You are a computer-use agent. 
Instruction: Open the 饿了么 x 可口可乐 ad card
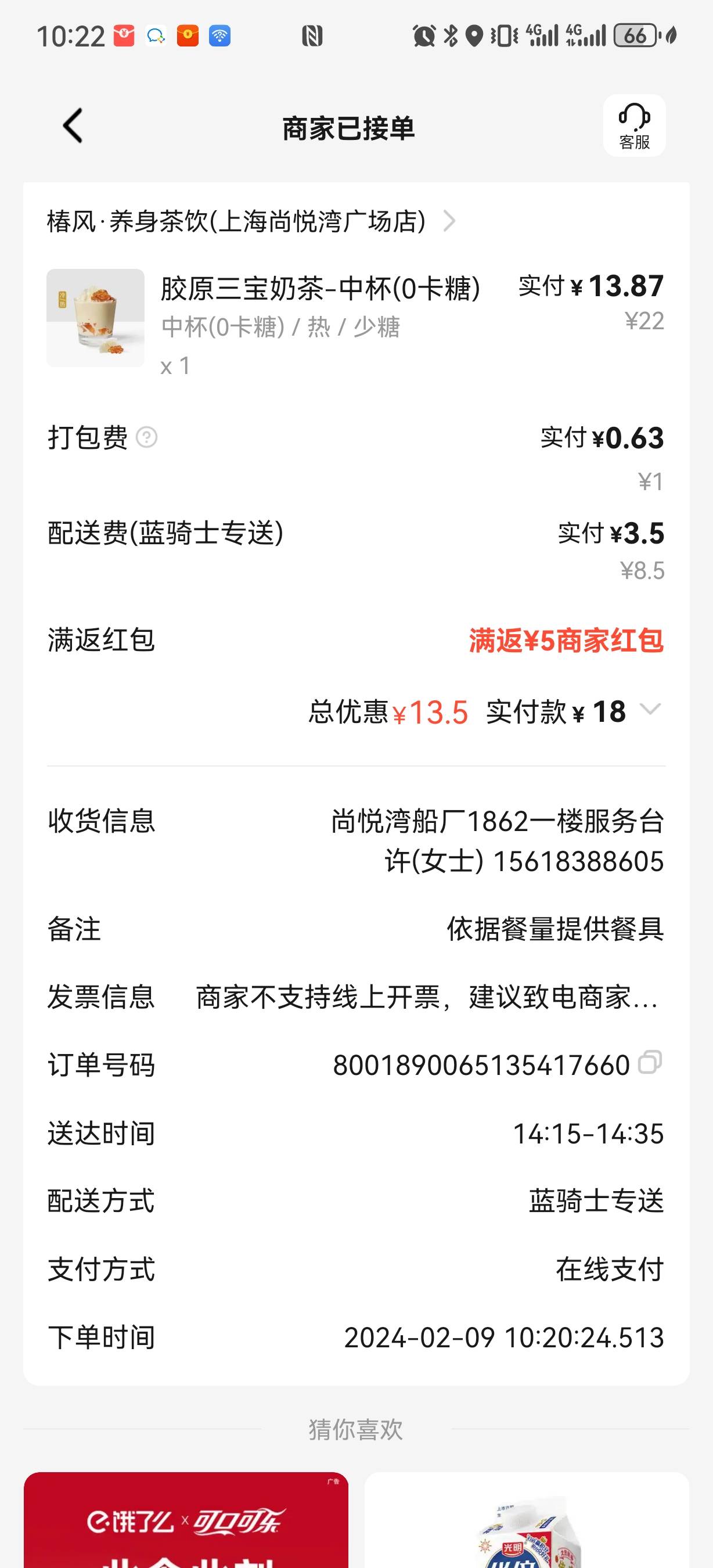coord(186,1520)
